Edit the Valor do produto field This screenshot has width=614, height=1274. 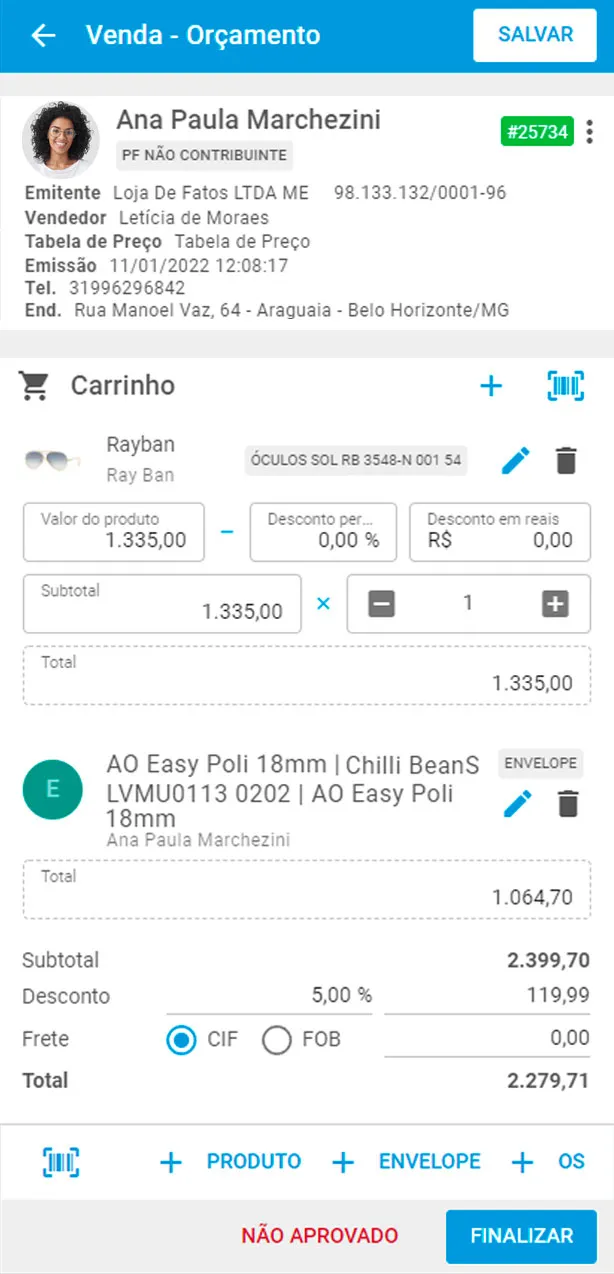coord(114,531)
